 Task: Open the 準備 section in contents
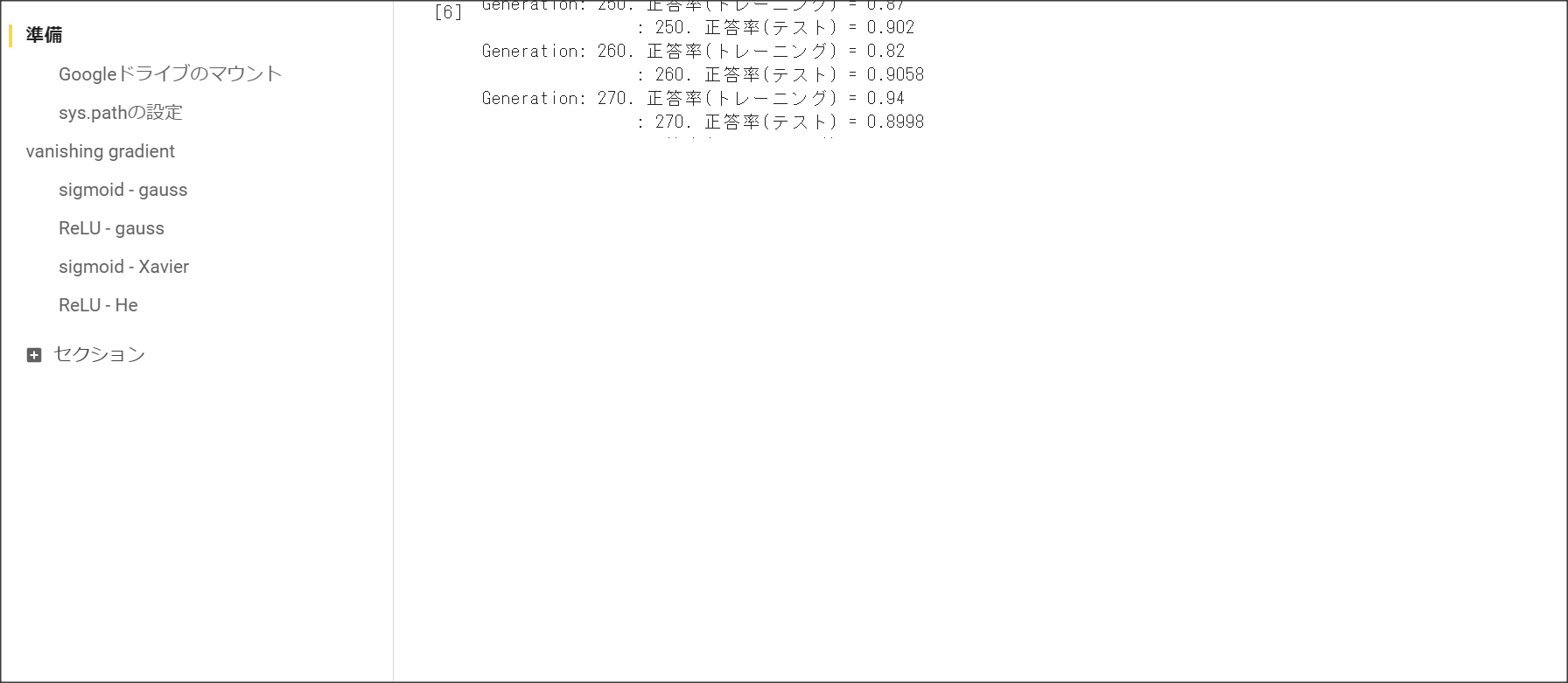(44, 35)
